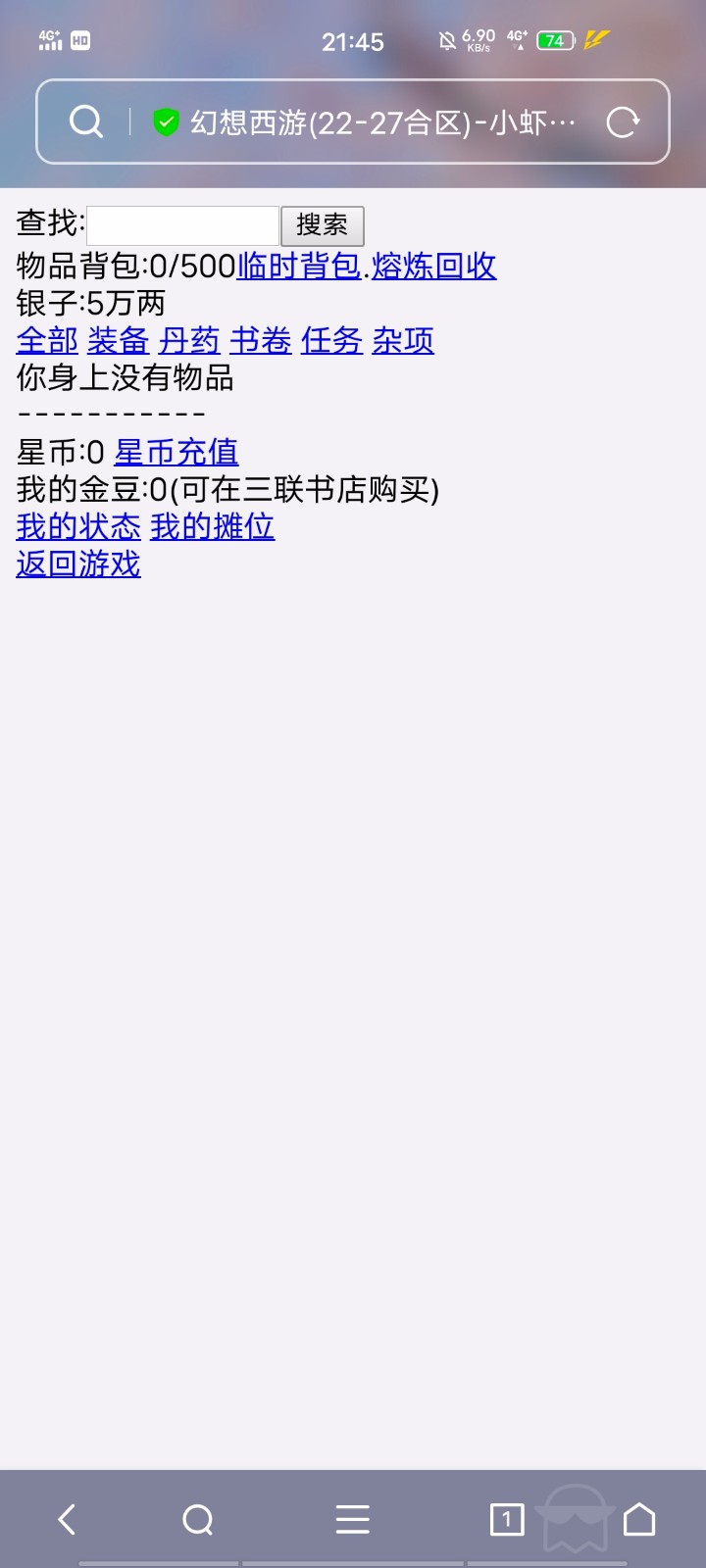Image resolution: width=706 pixels, height=1568 pixels.
Task: Filter by 装备 category
Action: (x=118, y=340)
